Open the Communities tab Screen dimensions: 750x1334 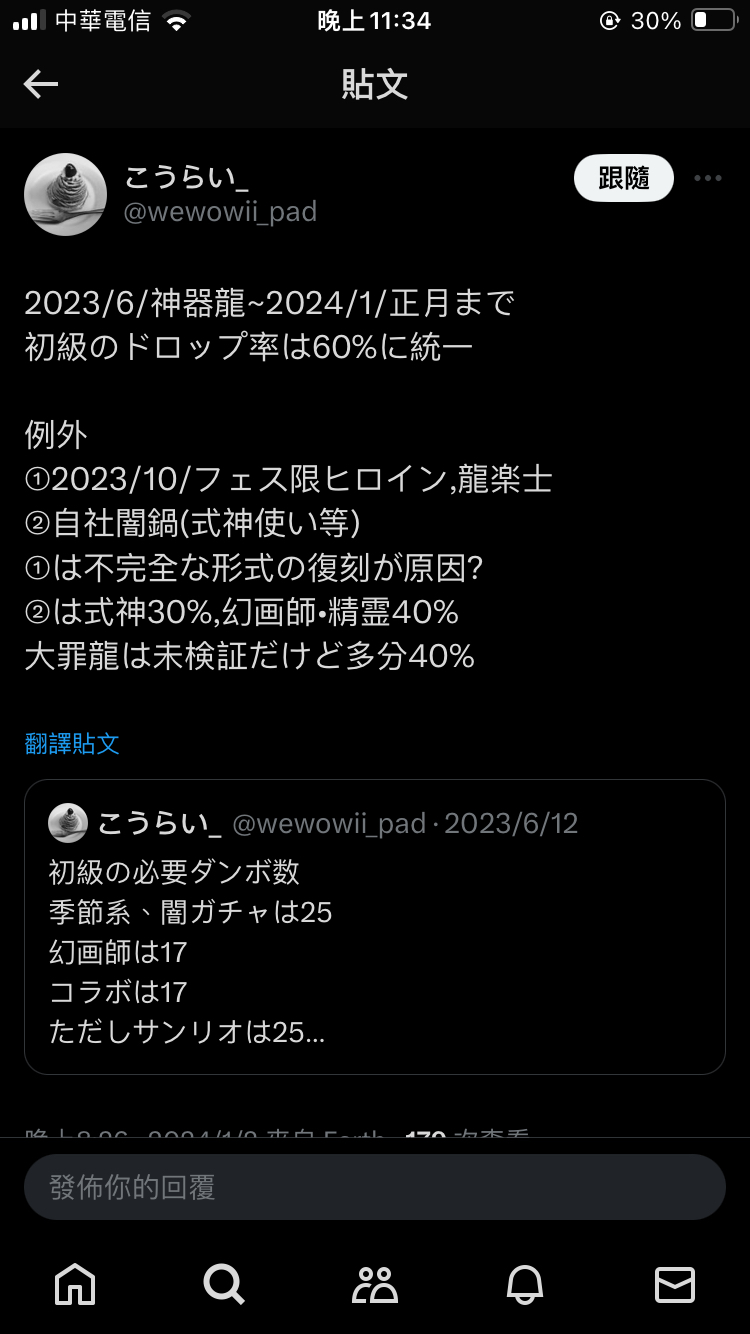click(x=375, y=1283)
